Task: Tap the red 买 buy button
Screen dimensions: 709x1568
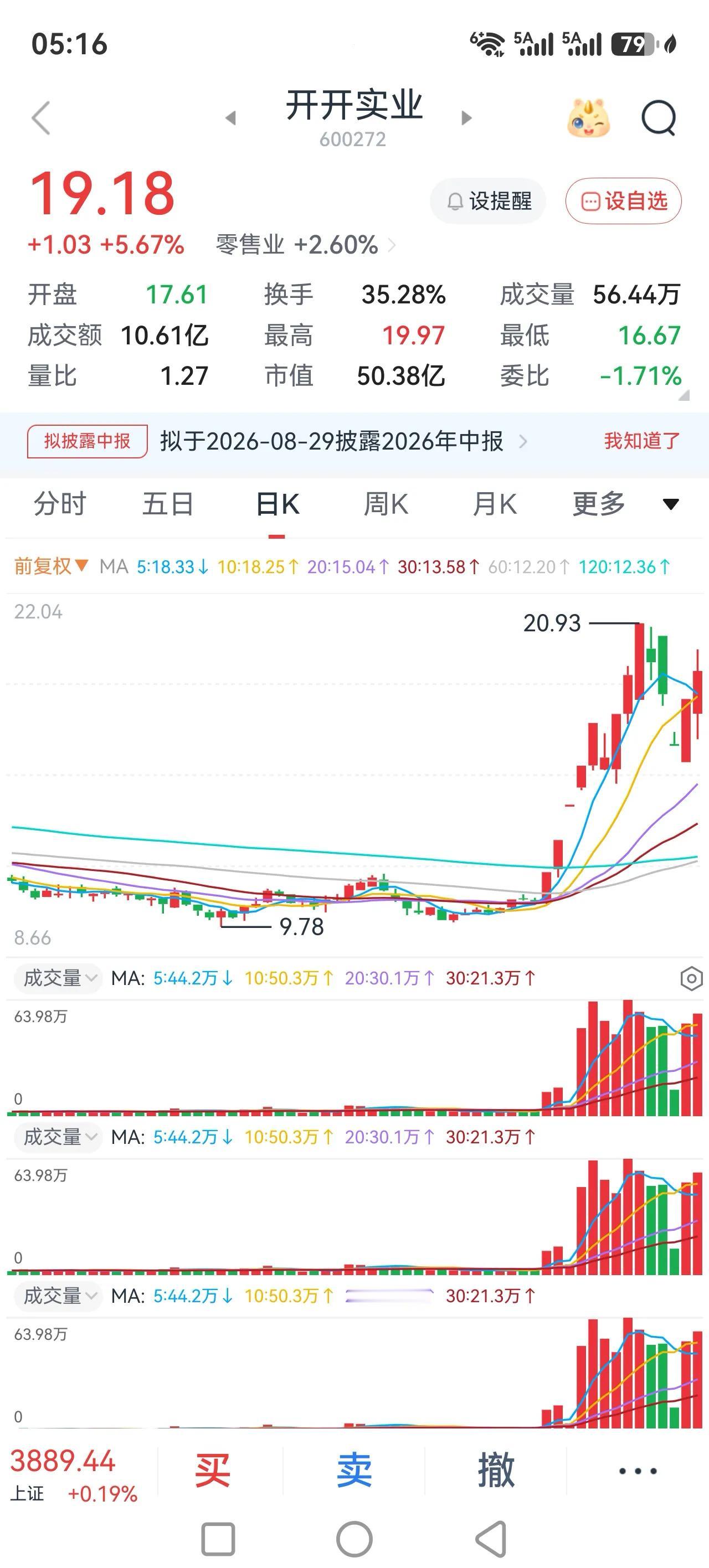Action: [213, 1471]
